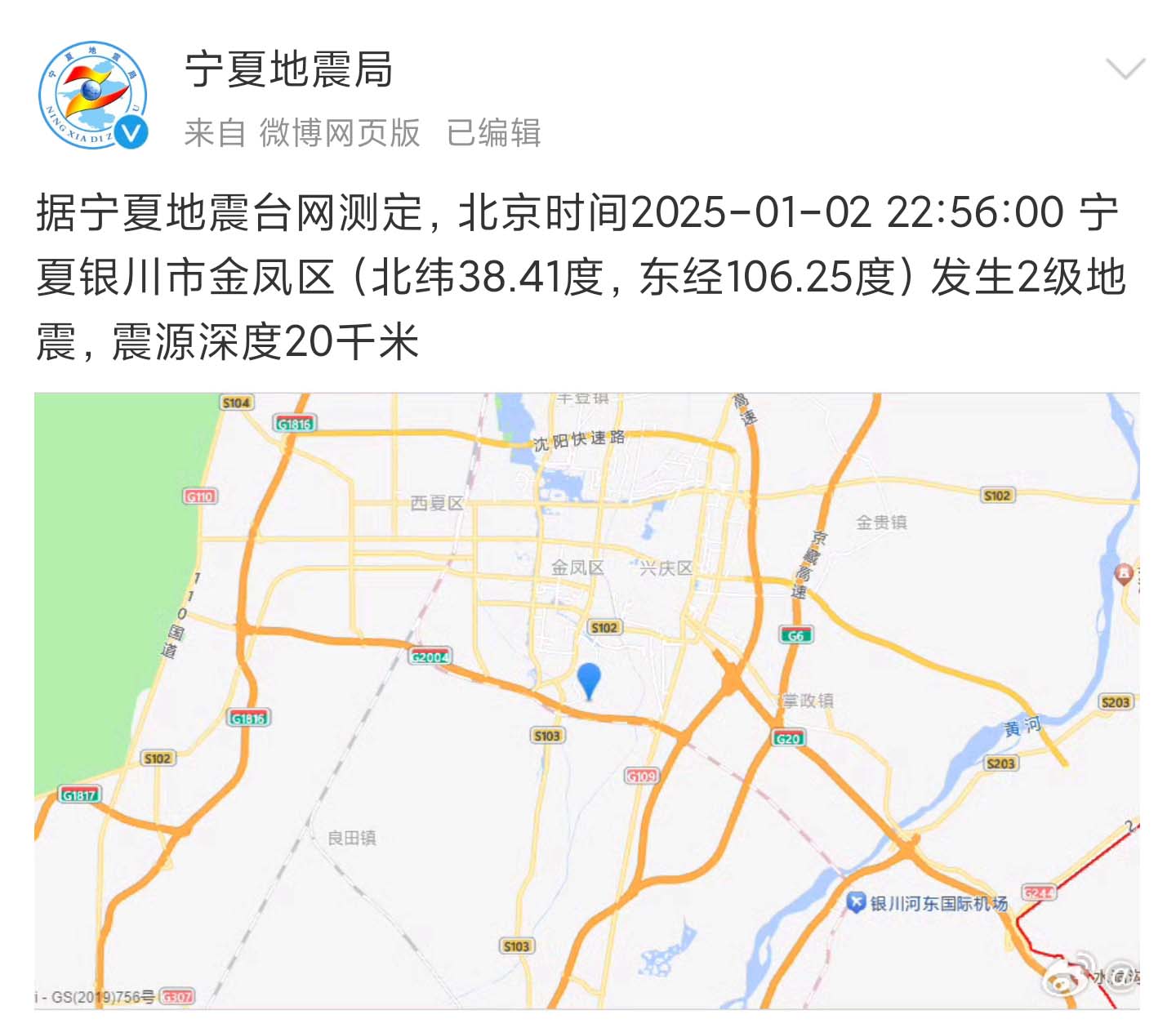The image size is (1176, 1028).
Task: Open the 宁夏地震局 account name
Action: 288,69
